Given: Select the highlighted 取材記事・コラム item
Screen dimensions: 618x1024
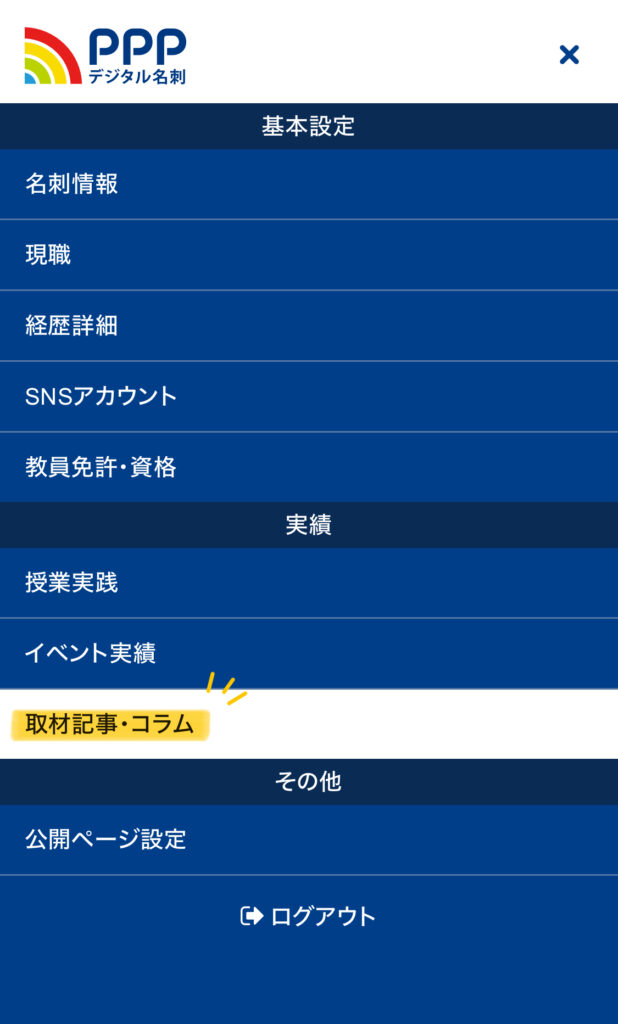Looking at the screenshot, I should [309, 724].
